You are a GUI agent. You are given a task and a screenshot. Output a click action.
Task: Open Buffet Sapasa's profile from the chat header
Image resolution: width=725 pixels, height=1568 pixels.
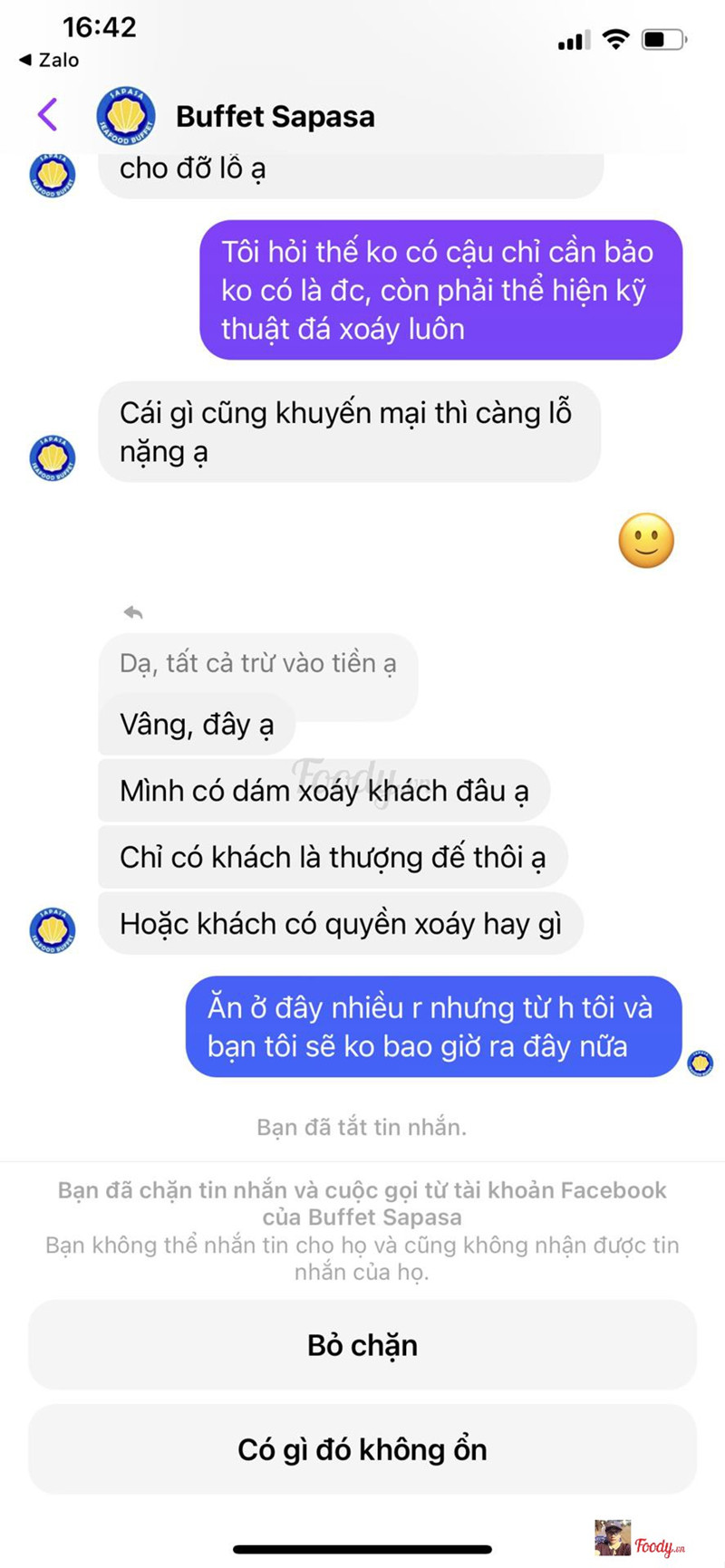pos(275,117)
